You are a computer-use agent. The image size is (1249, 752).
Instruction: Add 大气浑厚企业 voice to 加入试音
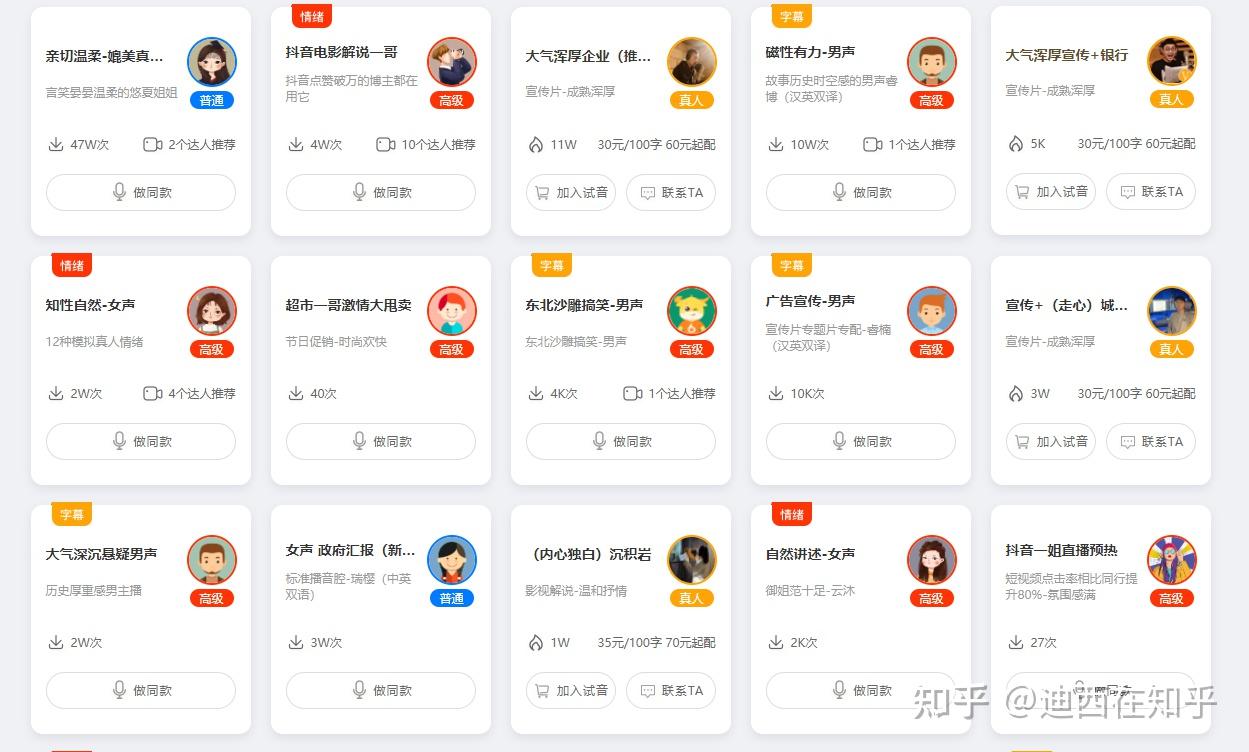click(x=571, y=192)
